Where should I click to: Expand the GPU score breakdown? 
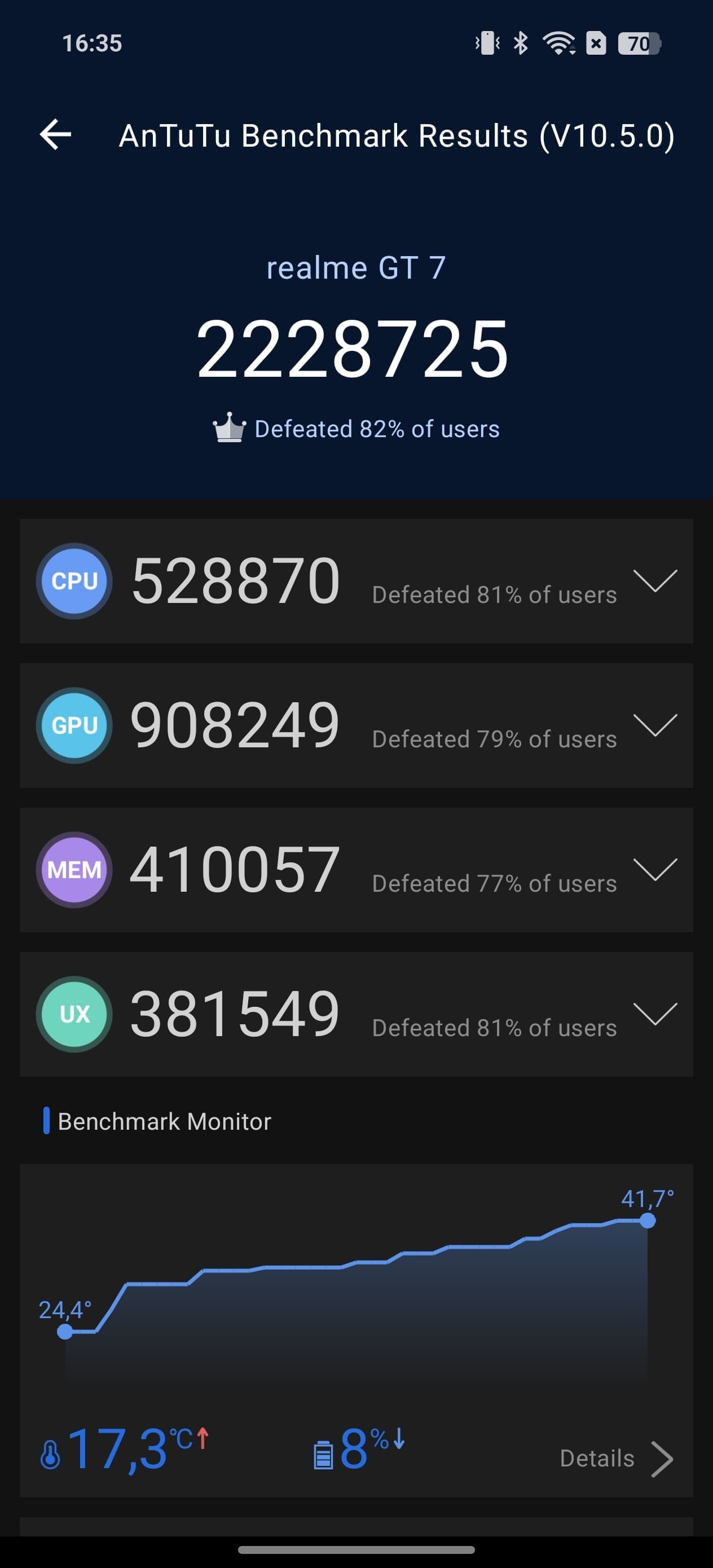pos(654,725)
